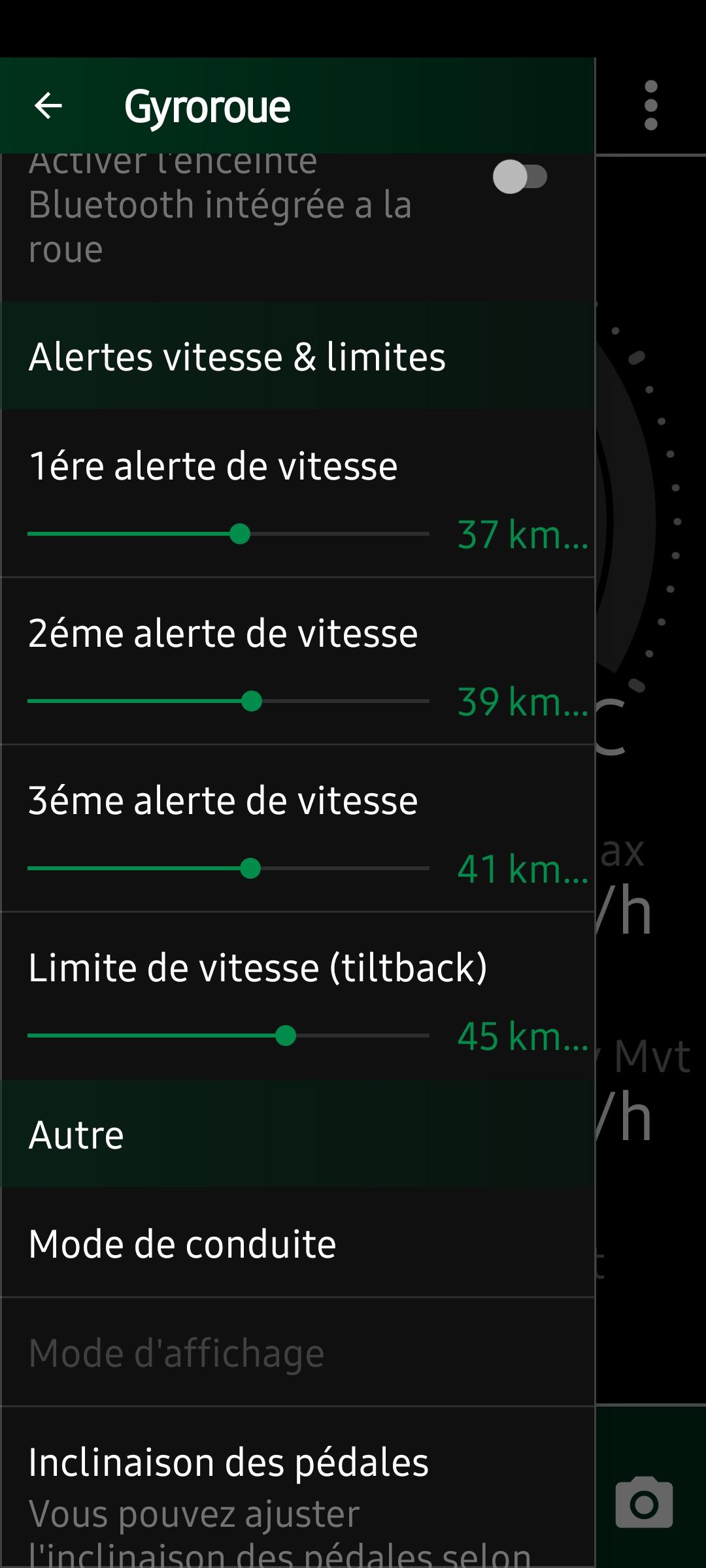
Task: Toggle the built-in Bluetooth speaker switch
Action: [x=520, y=176]
